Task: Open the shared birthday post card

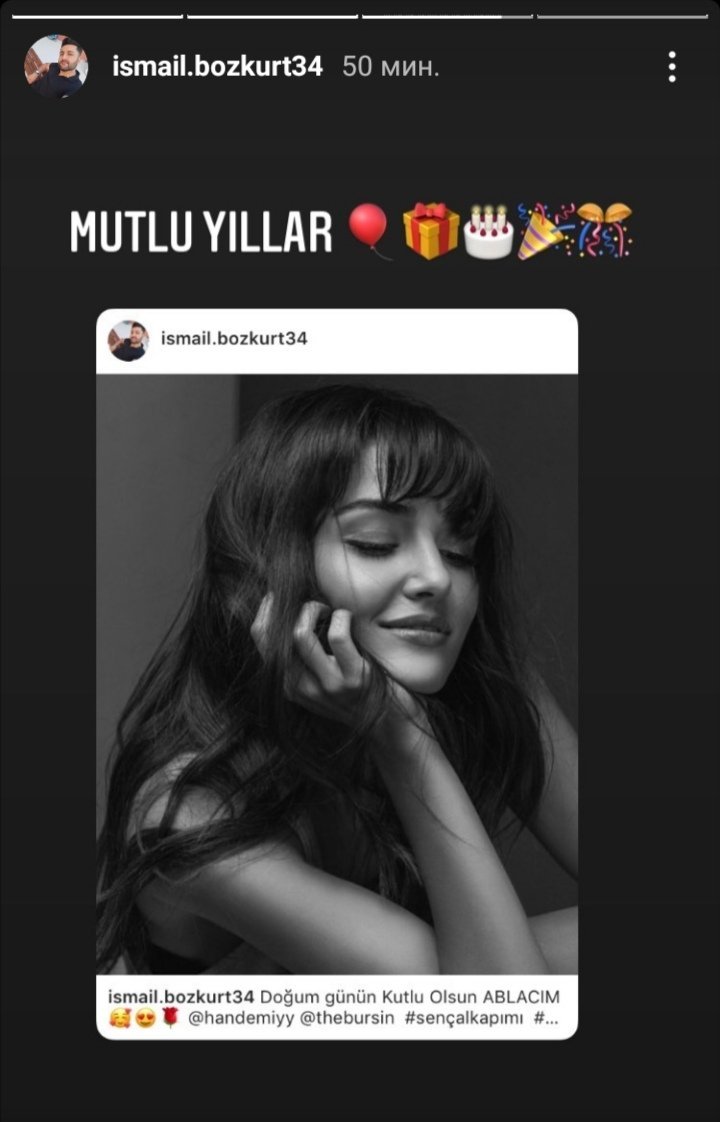Action: pos(337,672)
